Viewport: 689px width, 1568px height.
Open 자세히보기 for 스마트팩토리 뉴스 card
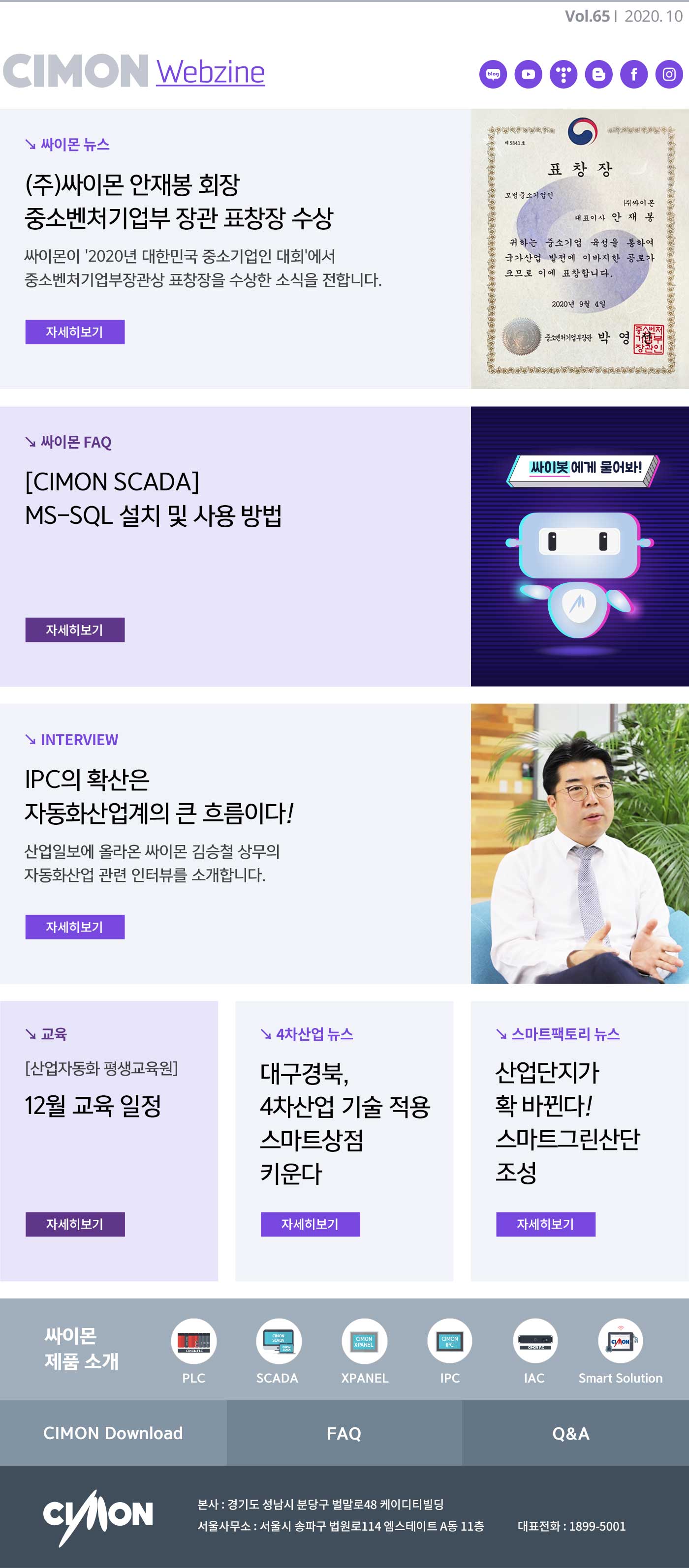[545, 1224]
